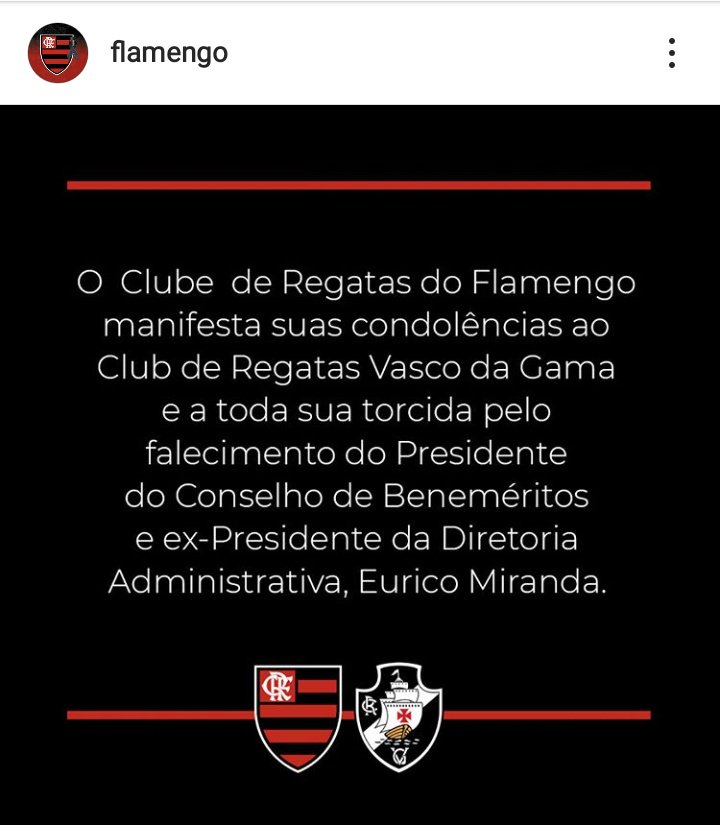
Task: Tap the condolences post image
Action: 360,460
